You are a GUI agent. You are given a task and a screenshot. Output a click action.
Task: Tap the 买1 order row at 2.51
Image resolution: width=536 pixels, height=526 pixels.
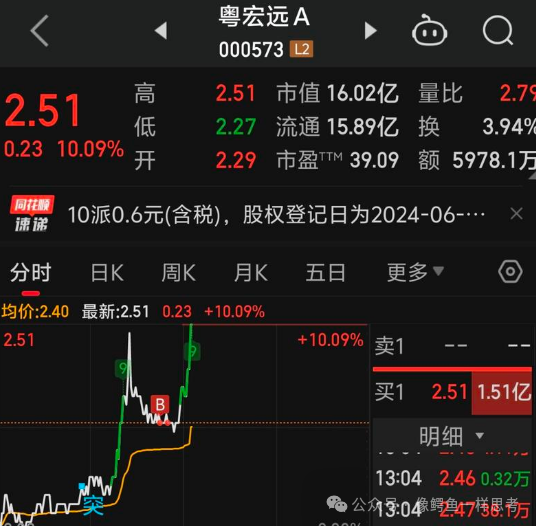pyautogui.click(x=453, y=392)
